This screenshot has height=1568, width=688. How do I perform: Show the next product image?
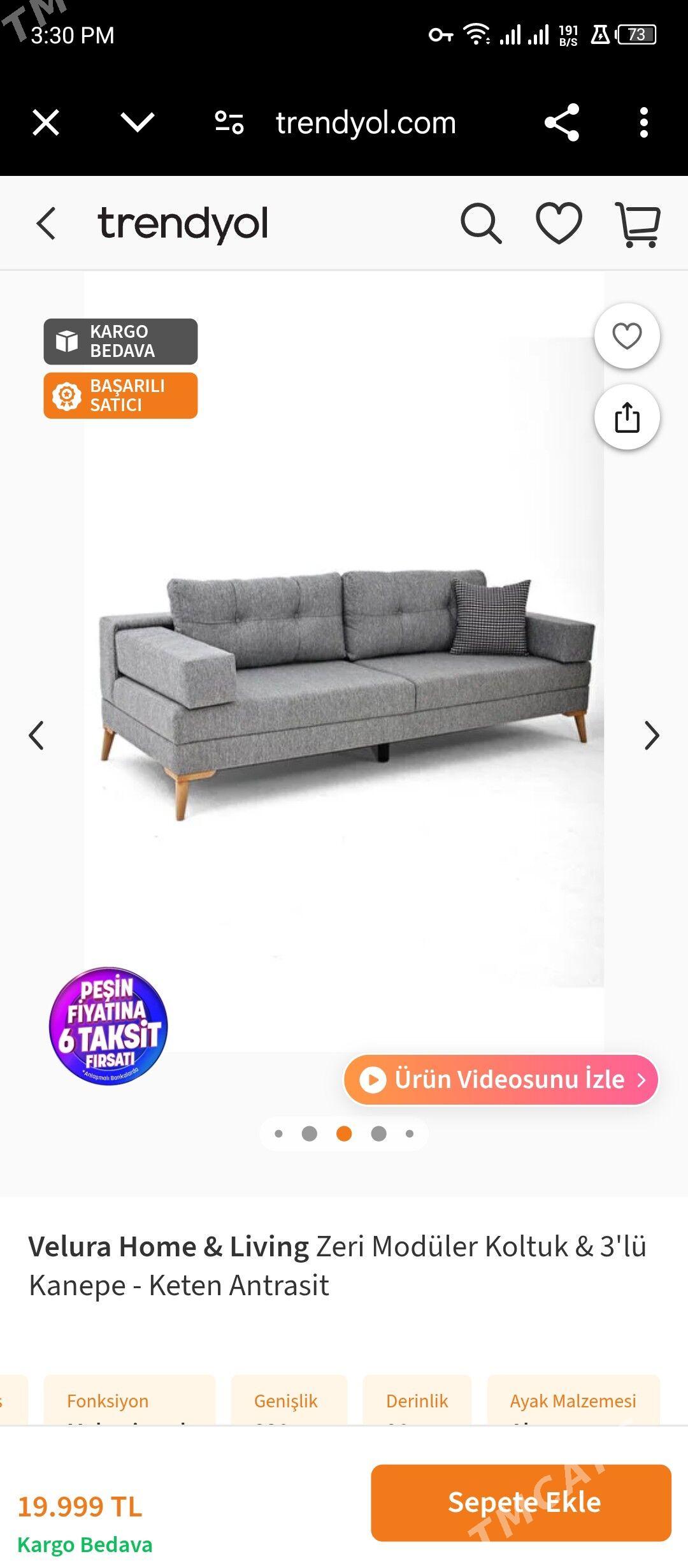pyautogui.click(x=651, y=736)
